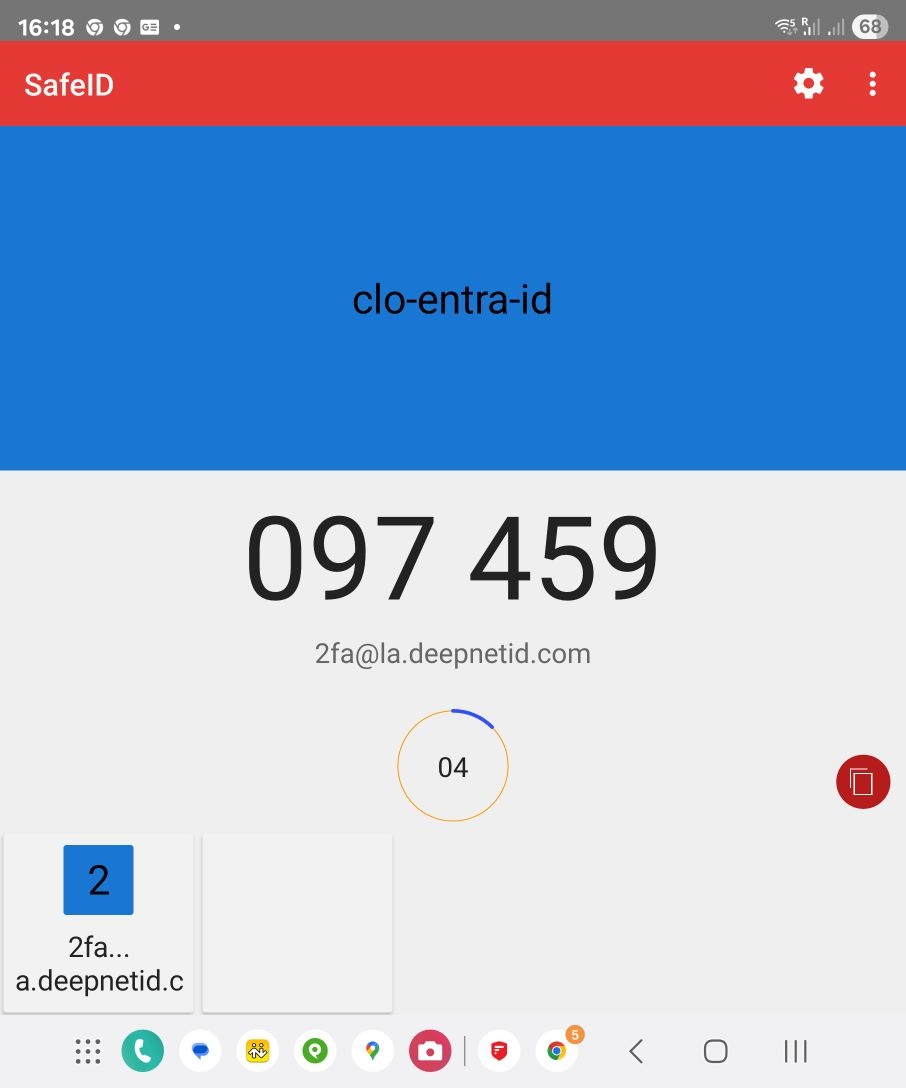Open the Messages app from taskbar
Screen dimensions: 906x1088
pyautogui.click(x=200, y=1051)
